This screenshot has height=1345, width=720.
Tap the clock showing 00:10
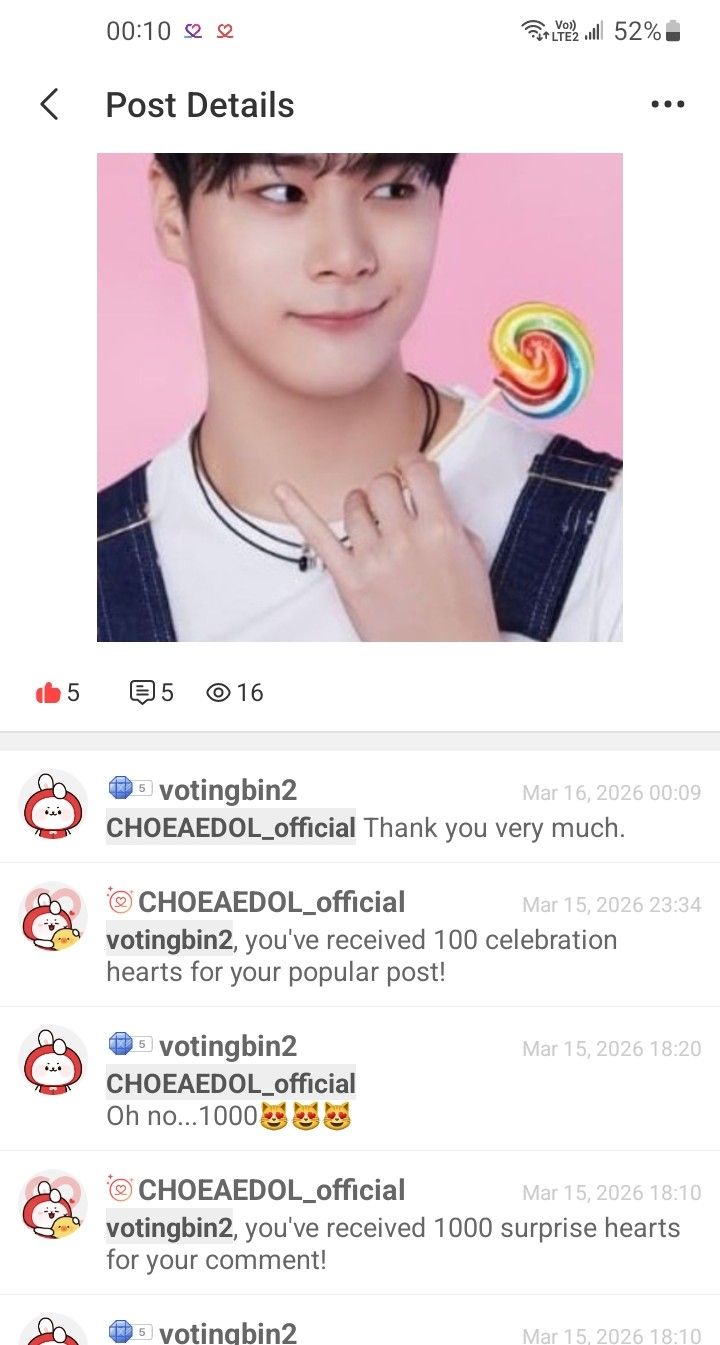[x=136, y=30]
